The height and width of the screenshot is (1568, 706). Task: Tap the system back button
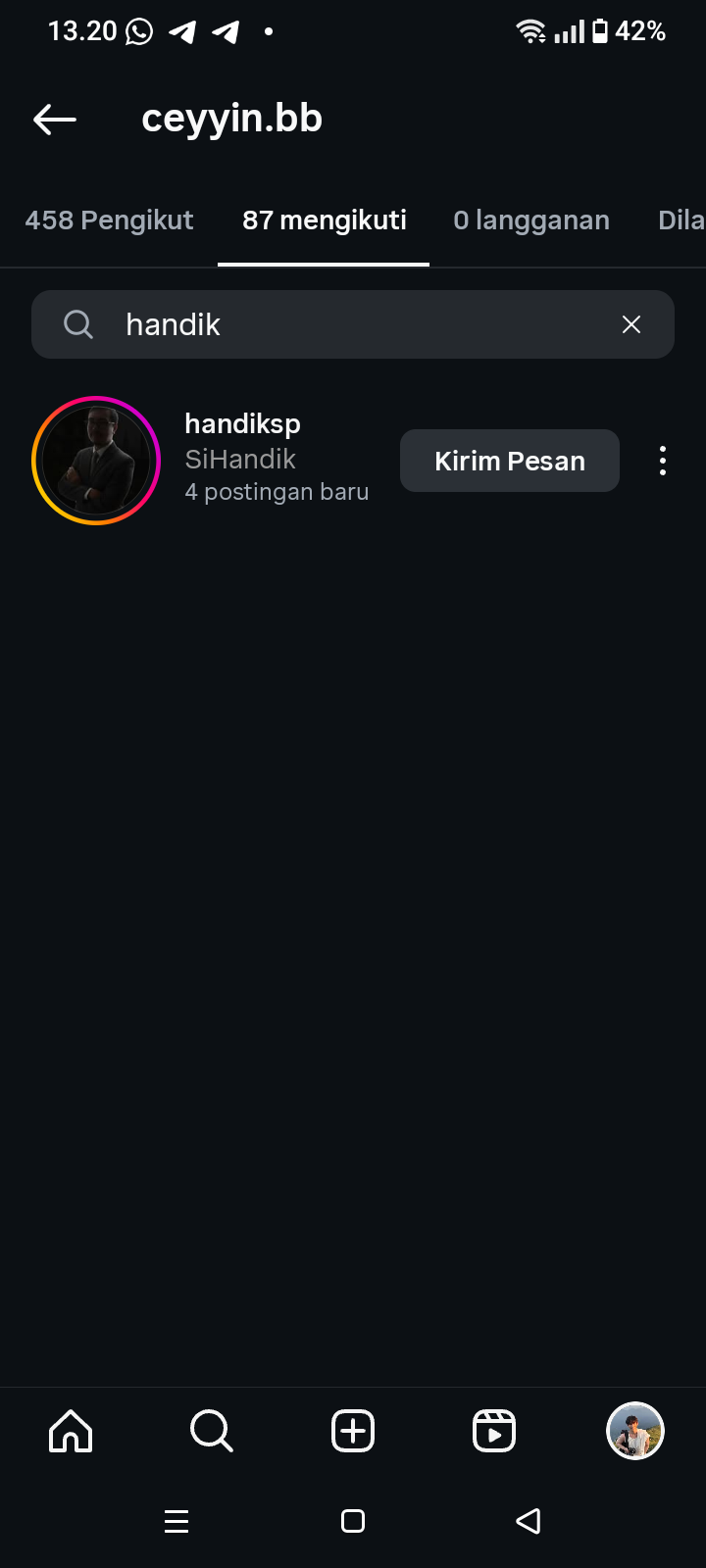tap(529, 1521)
